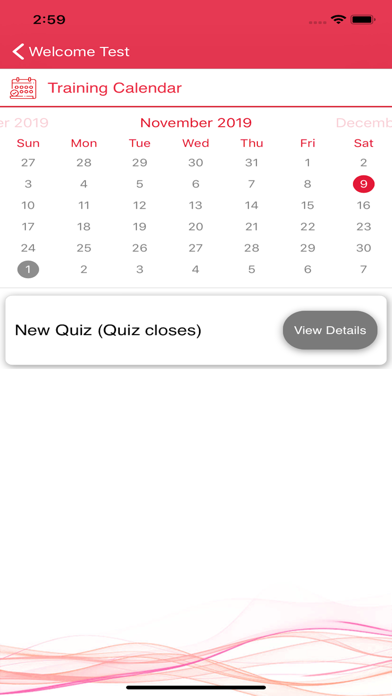Select November 9 on the calendar
The width and height of the screenshot is (392, 696).
click(x=364, y=184)
